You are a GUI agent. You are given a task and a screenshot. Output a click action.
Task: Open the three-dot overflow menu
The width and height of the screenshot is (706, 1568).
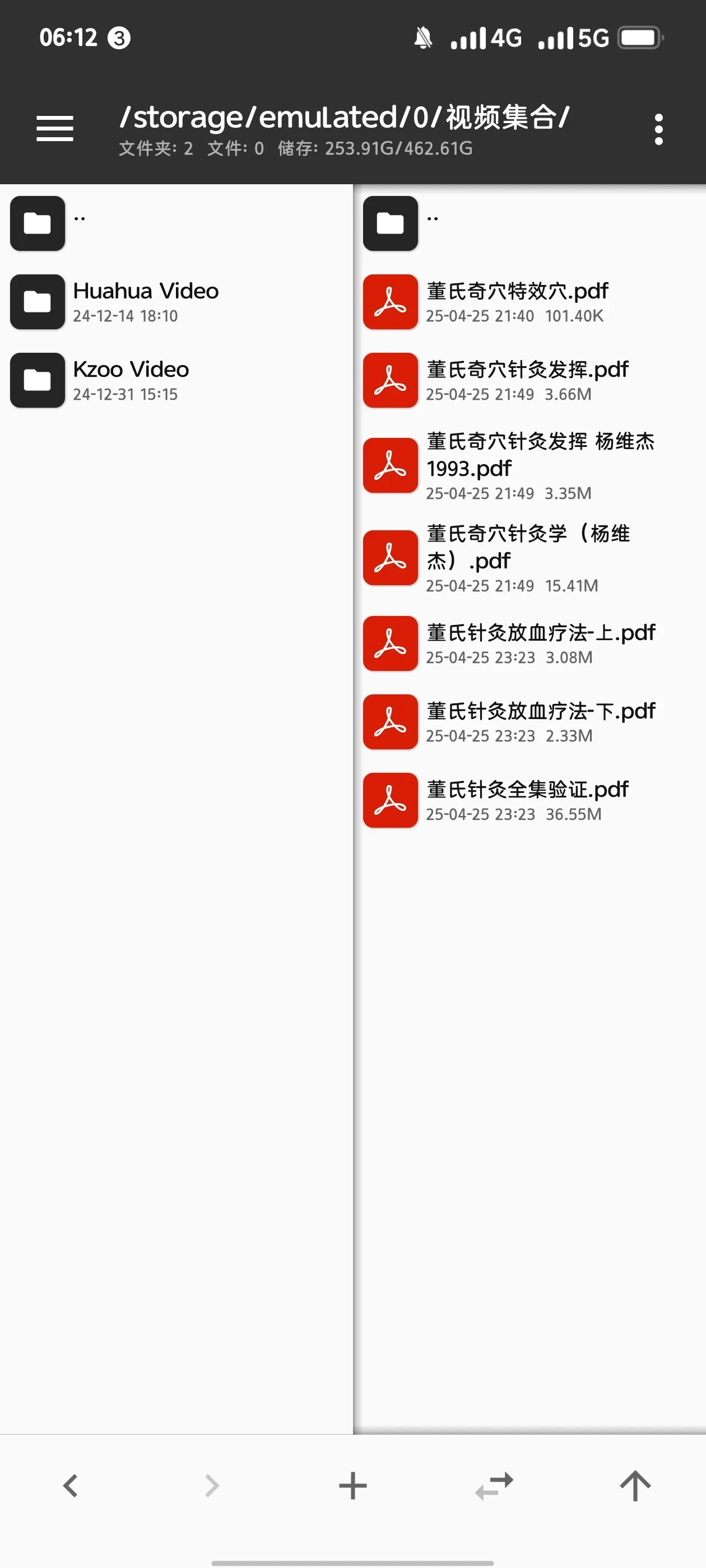658,129
